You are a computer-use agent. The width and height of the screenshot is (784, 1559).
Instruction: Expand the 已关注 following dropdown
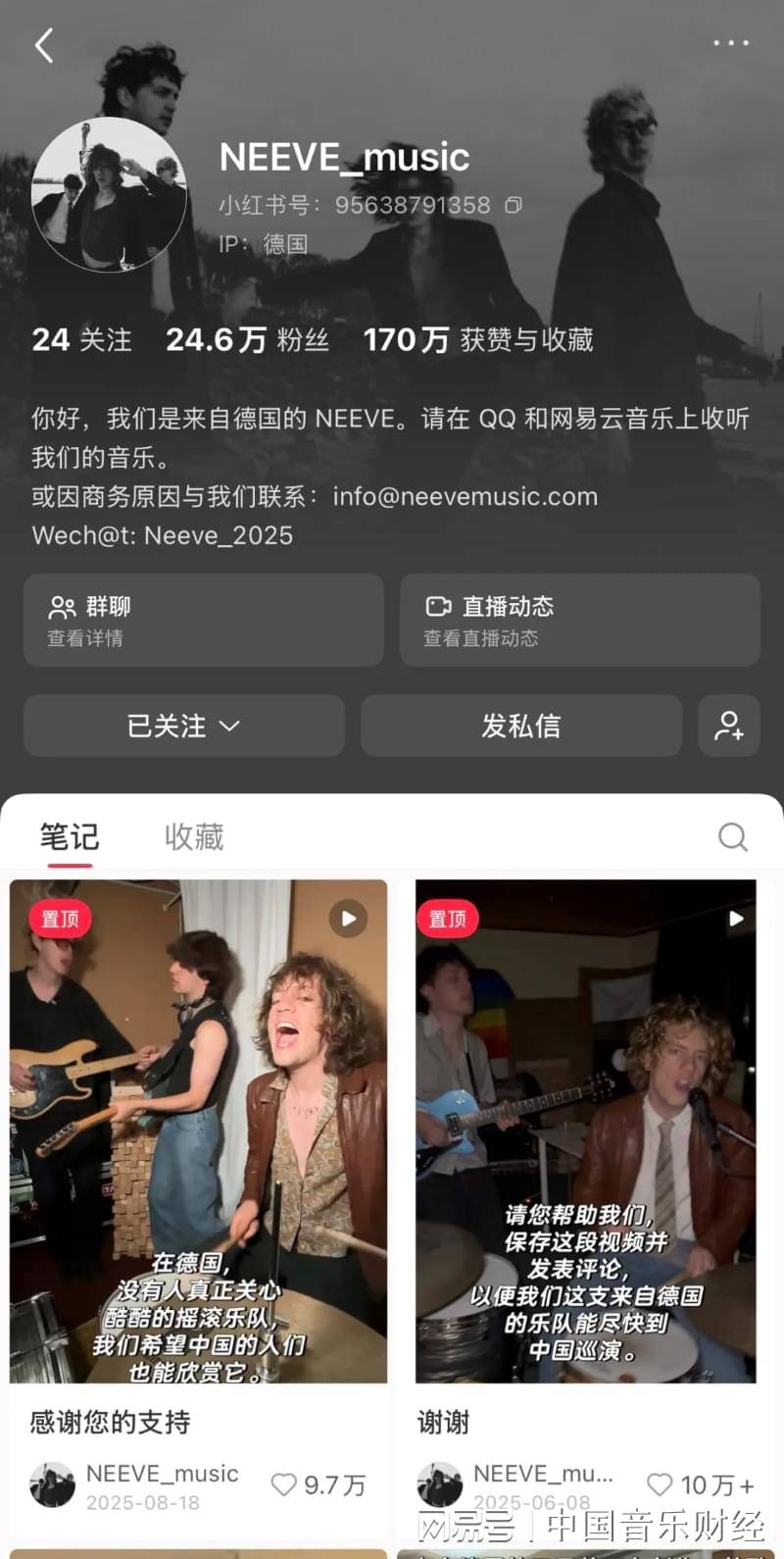184,726
